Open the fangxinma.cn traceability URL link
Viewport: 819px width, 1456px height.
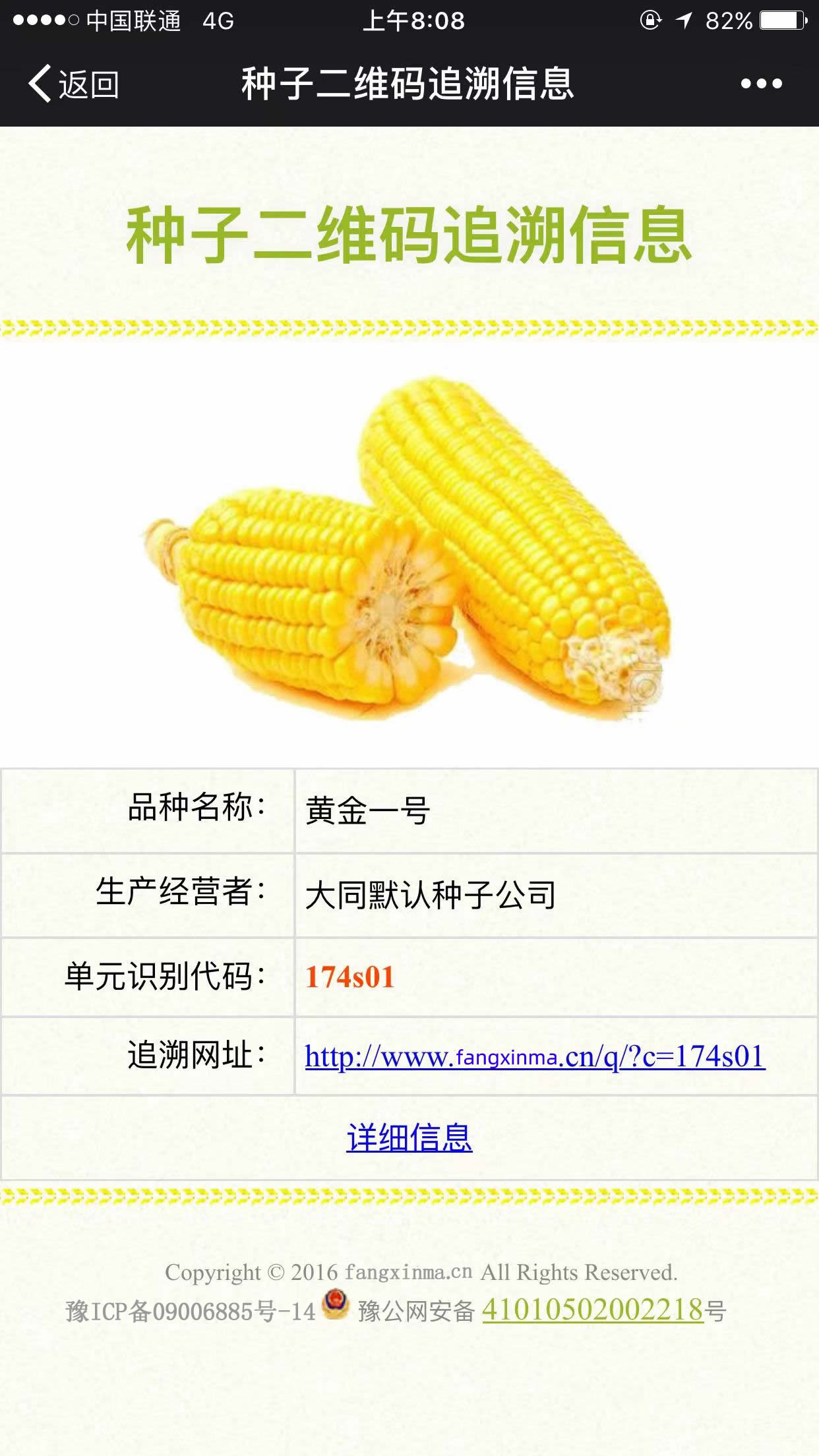[x=535, y=1056]
